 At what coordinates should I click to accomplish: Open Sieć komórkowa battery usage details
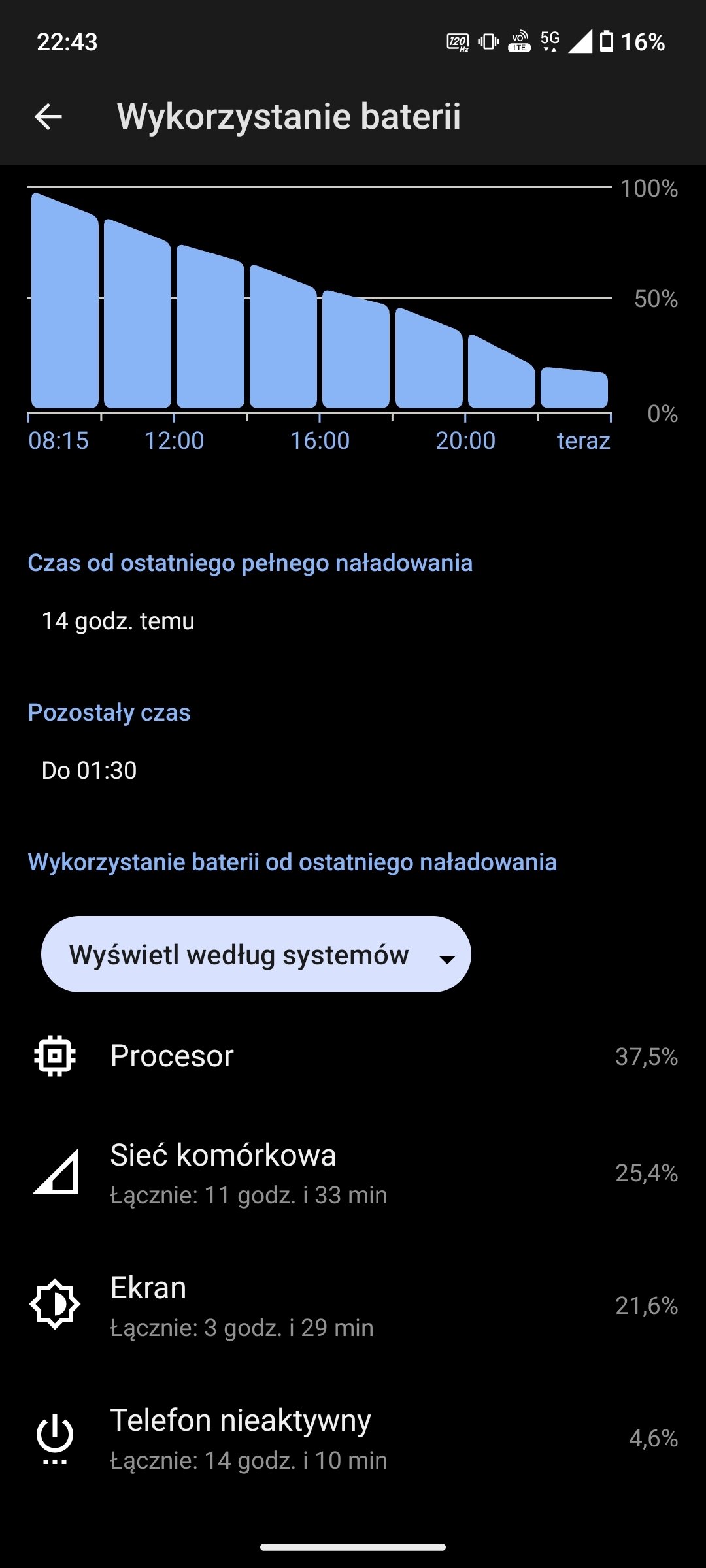[x=353, y=1173]
